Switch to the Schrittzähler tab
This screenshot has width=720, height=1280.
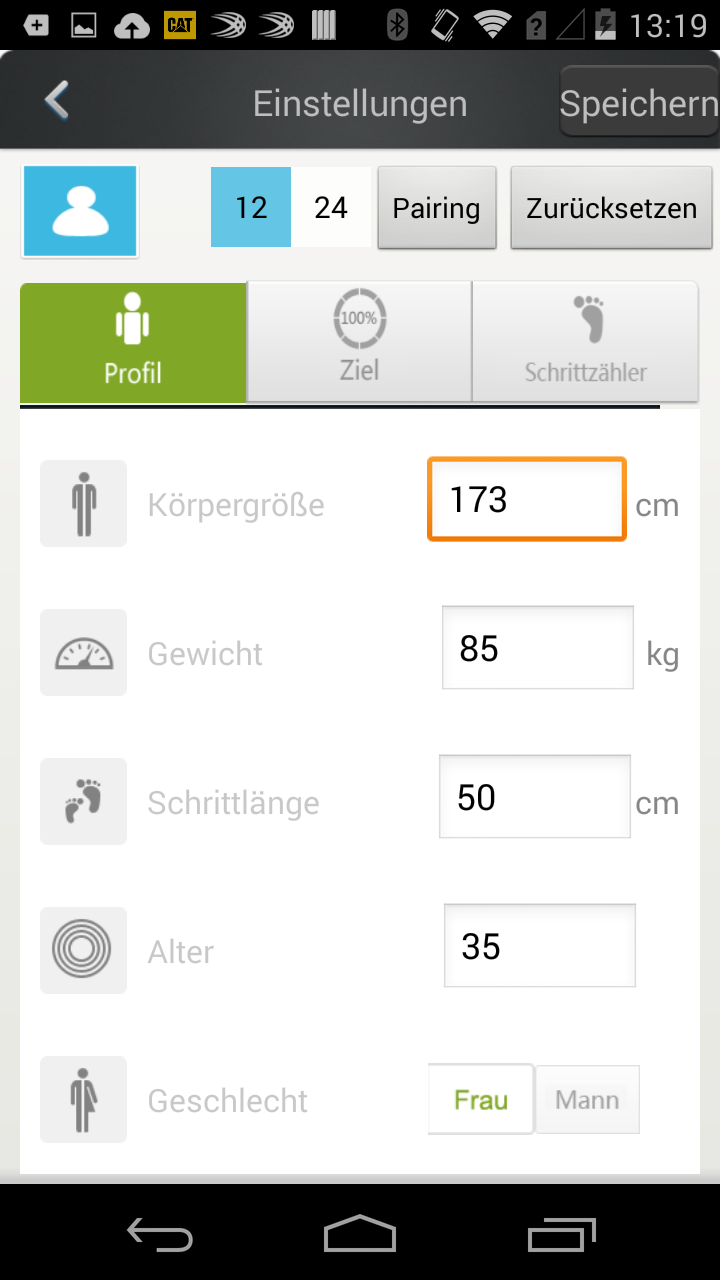[585, 343]
